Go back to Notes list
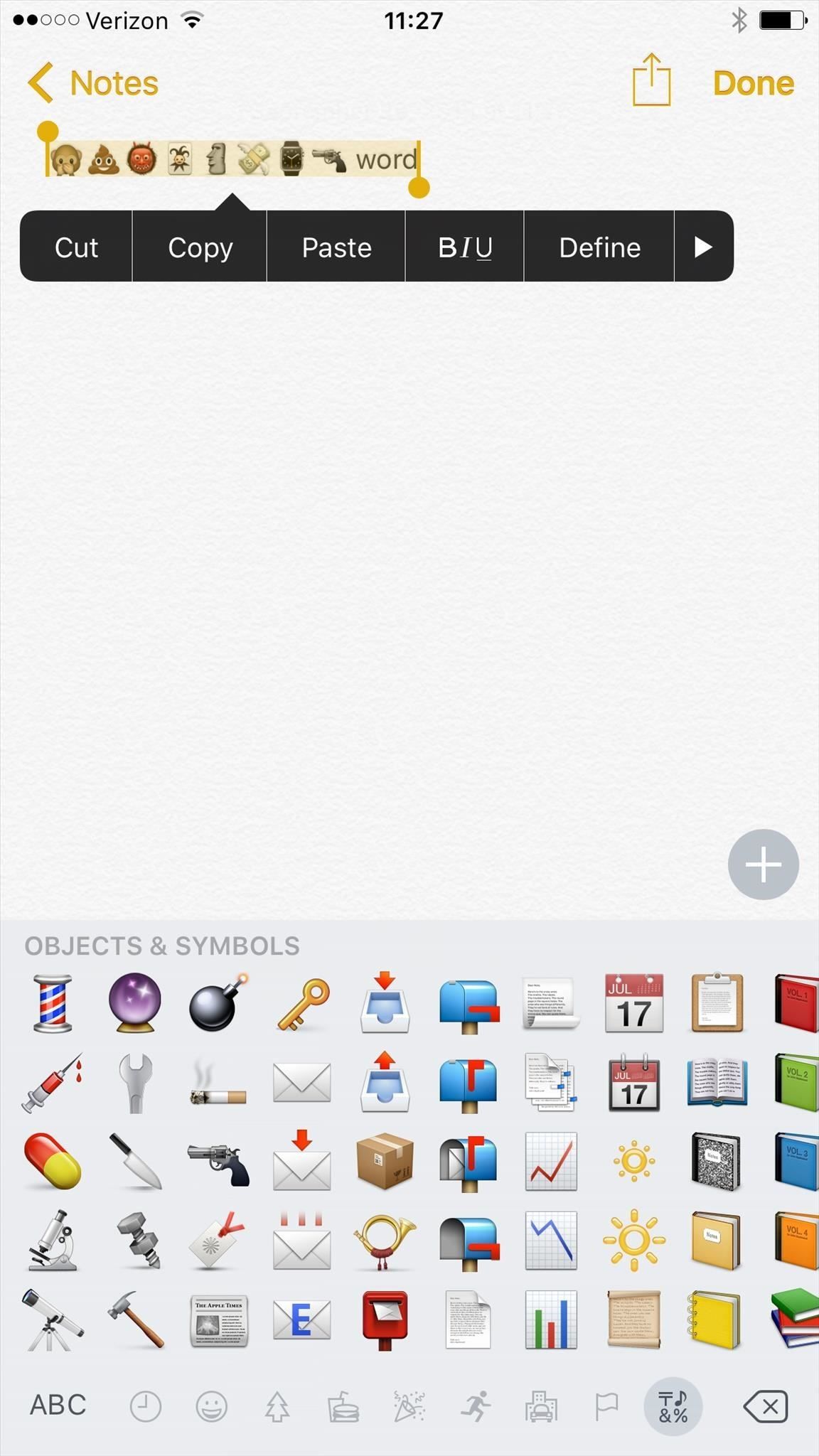 (92, 83)
